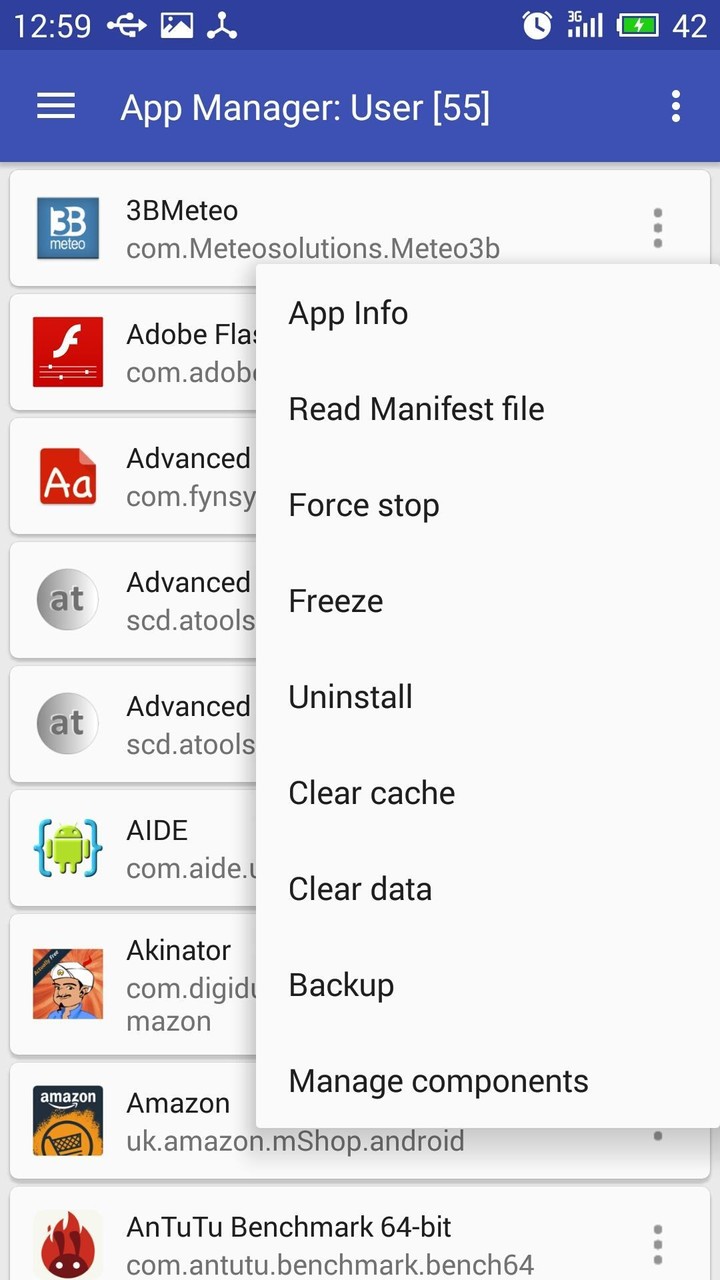Tap 'Backup' in the context menu
This screenshot has height=1280, width=720.
341,984
